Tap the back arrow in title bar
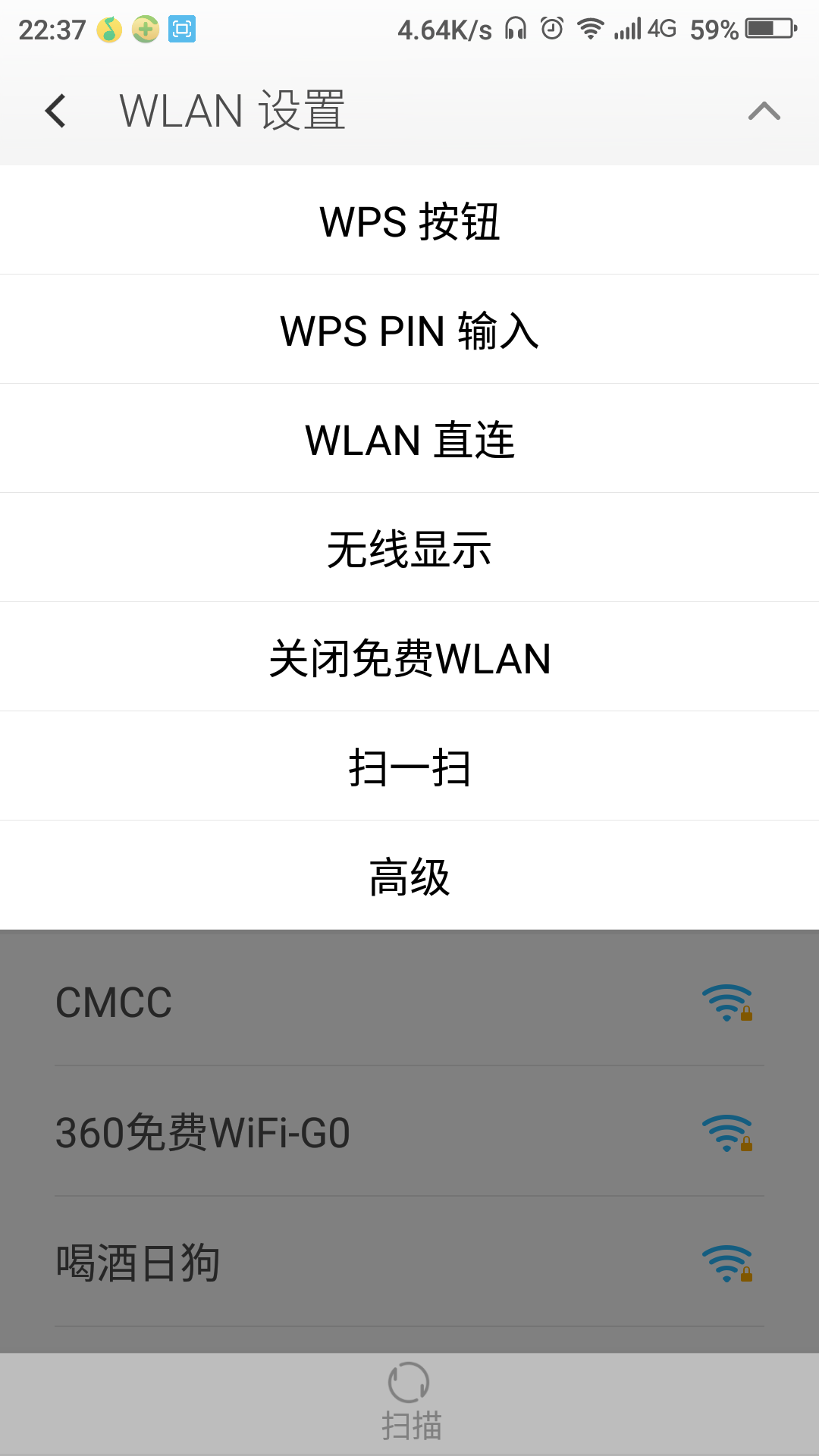 click(55, 111)
